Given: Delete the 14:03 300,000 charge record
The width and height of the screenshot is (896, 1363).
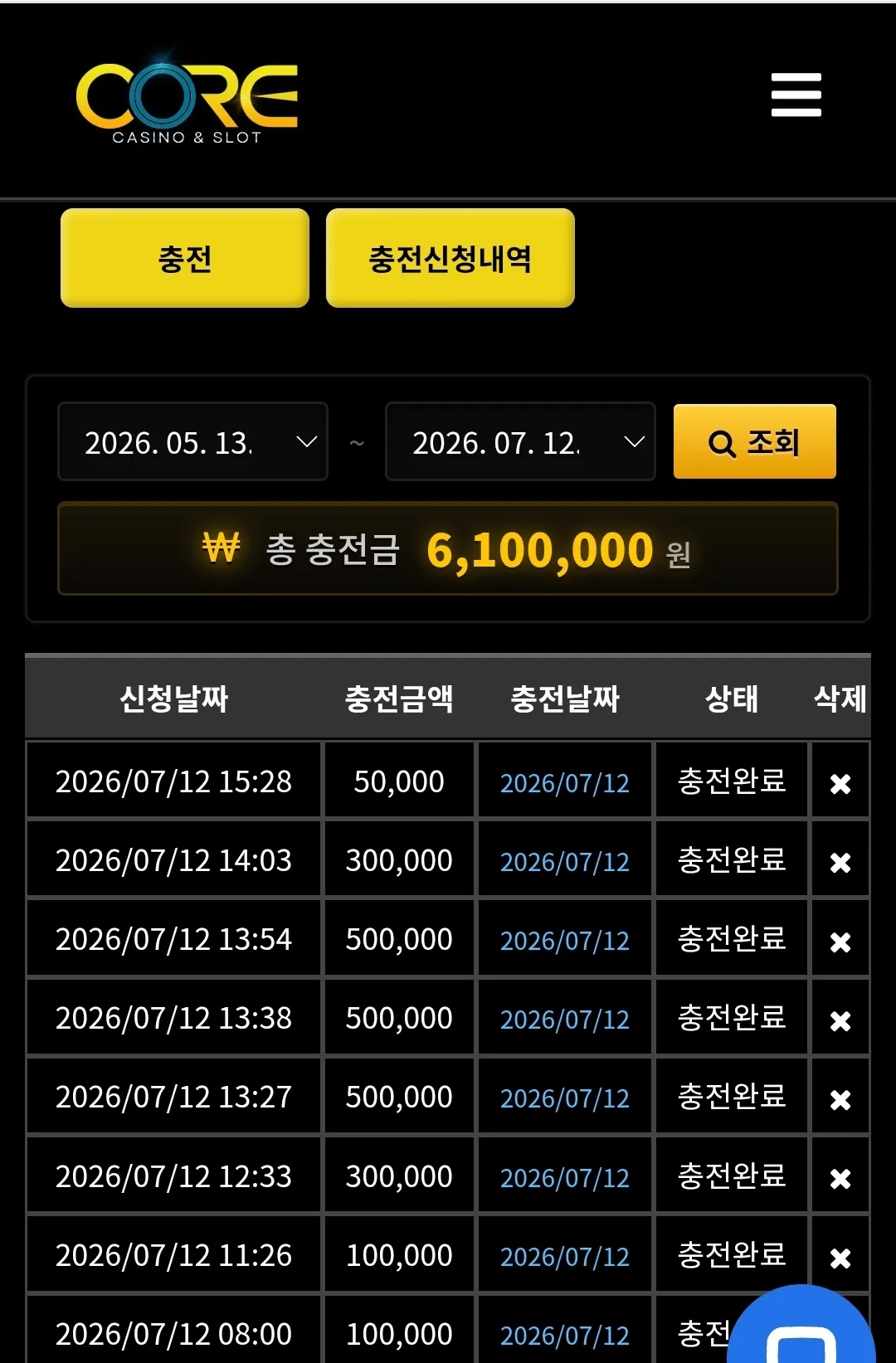Looking at the screenshot, I should [840, 863].
